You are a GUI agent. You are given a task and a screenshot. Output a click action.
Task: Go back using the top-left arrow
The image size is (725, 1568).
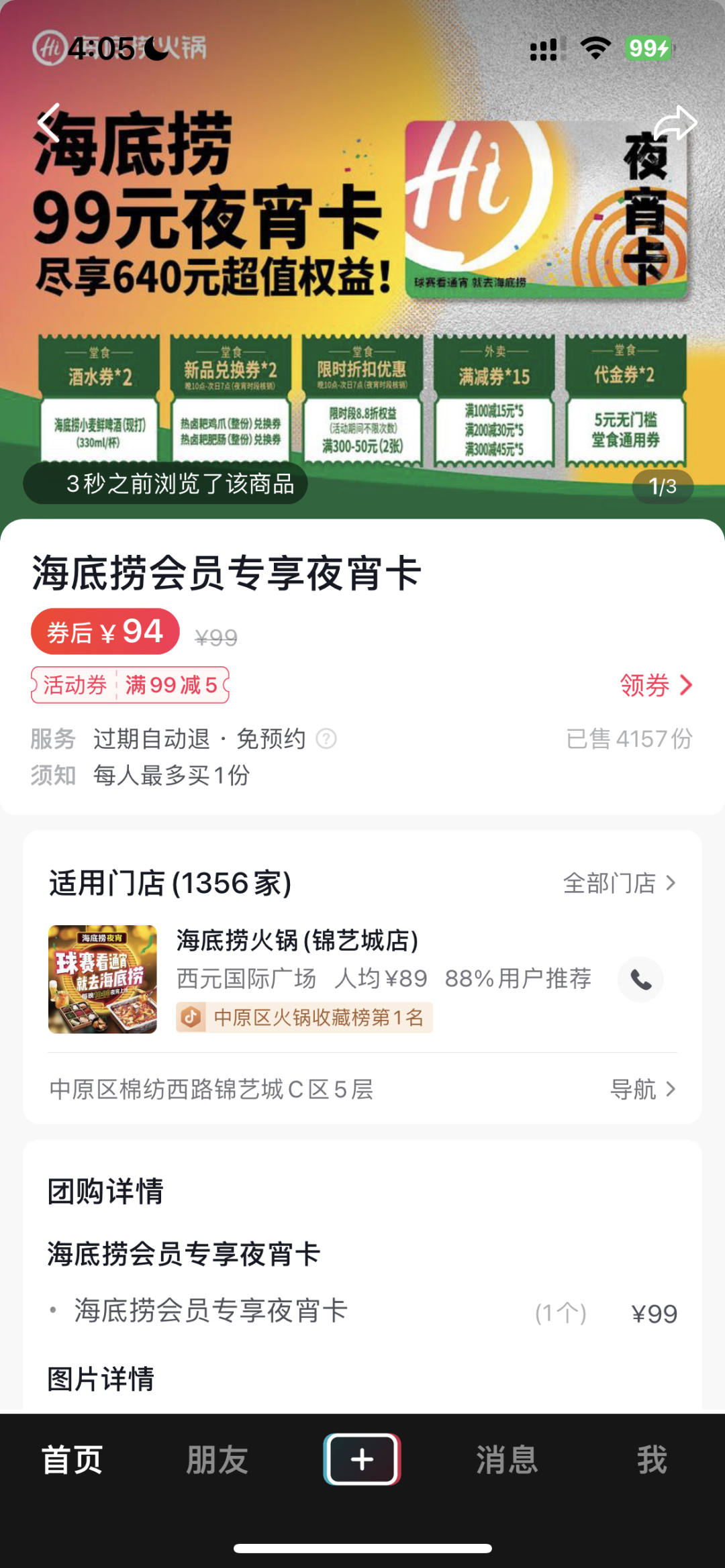[x=49, y=123]
